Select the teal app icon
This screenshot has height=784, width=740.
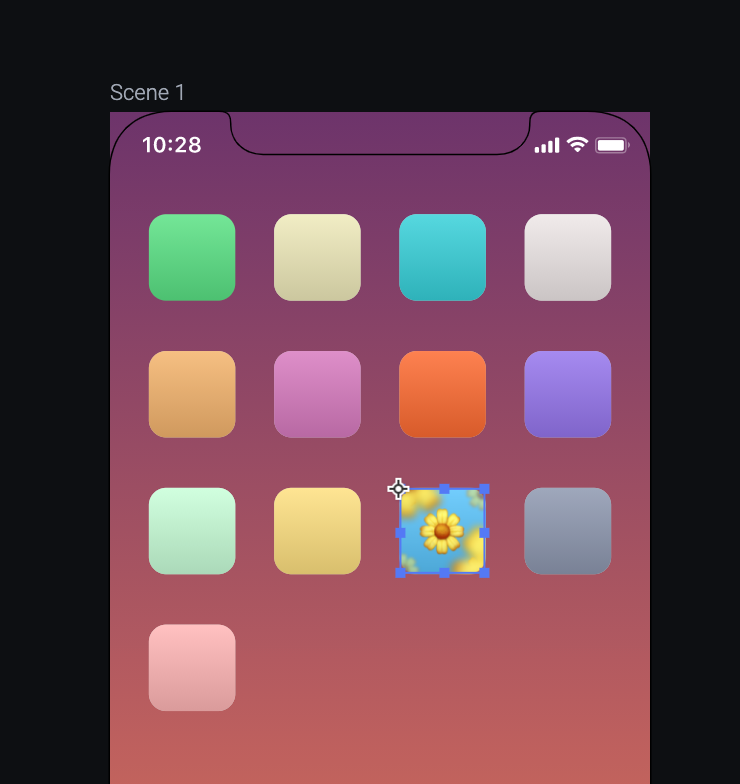click(442, 257)
